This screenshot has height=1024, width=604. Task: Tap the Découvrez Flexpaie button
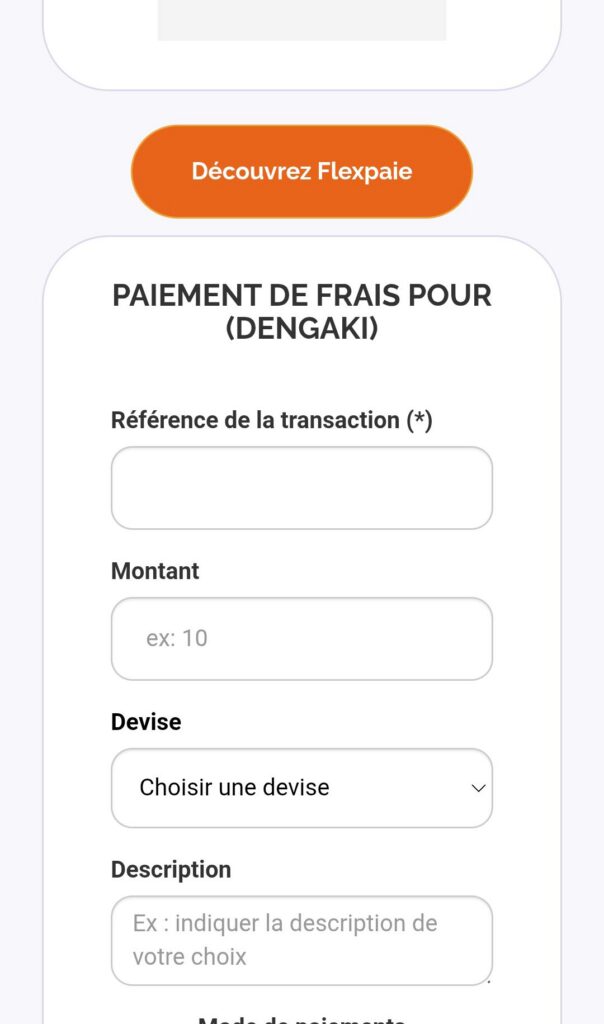point(301,171)
